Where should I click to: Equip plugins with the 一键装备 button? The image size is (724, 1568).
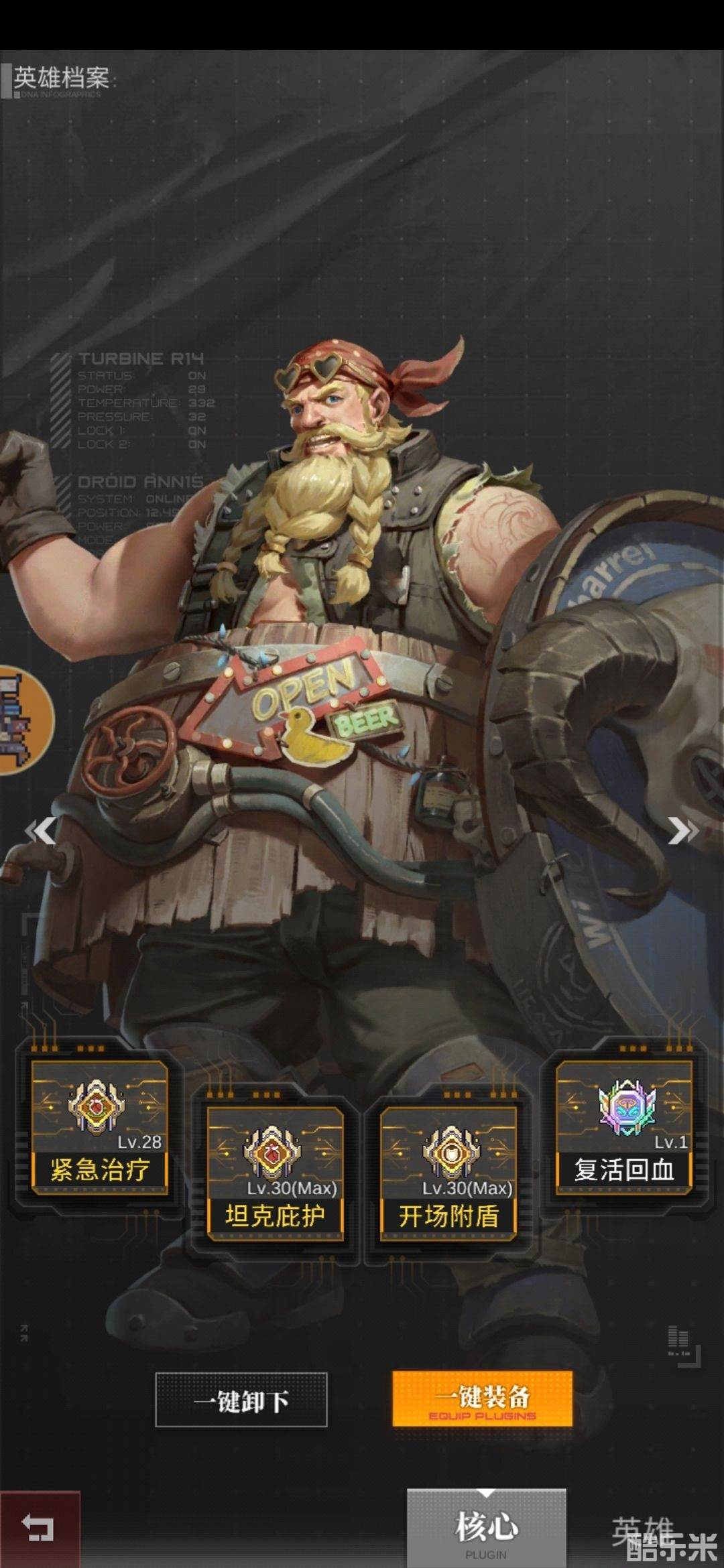(482, 1398)
